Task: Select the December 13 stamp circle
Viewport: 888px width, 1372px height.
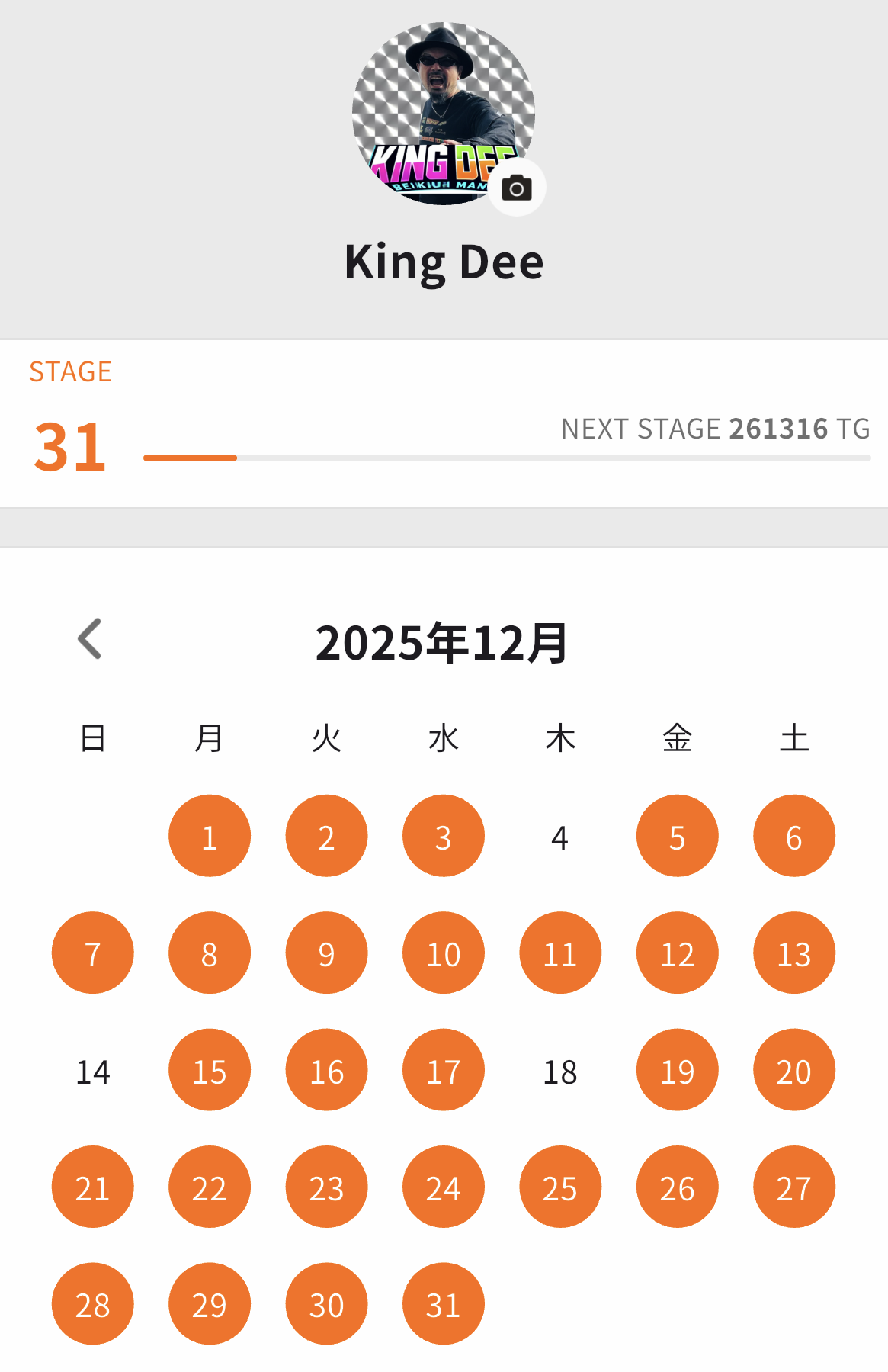Action: [x=793, y=953]
